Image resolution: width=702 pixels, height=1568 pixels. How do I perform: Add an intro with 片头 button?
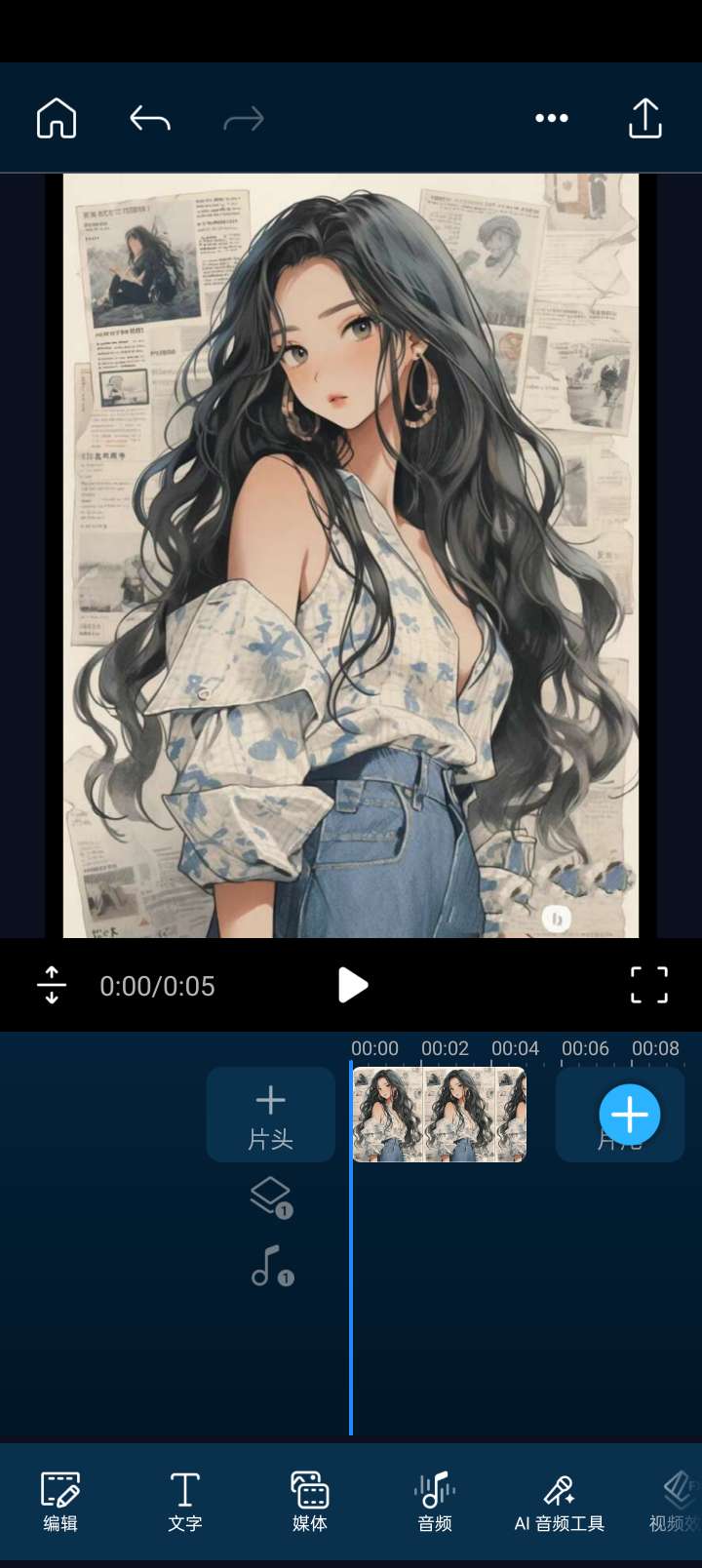[270, 1115]
